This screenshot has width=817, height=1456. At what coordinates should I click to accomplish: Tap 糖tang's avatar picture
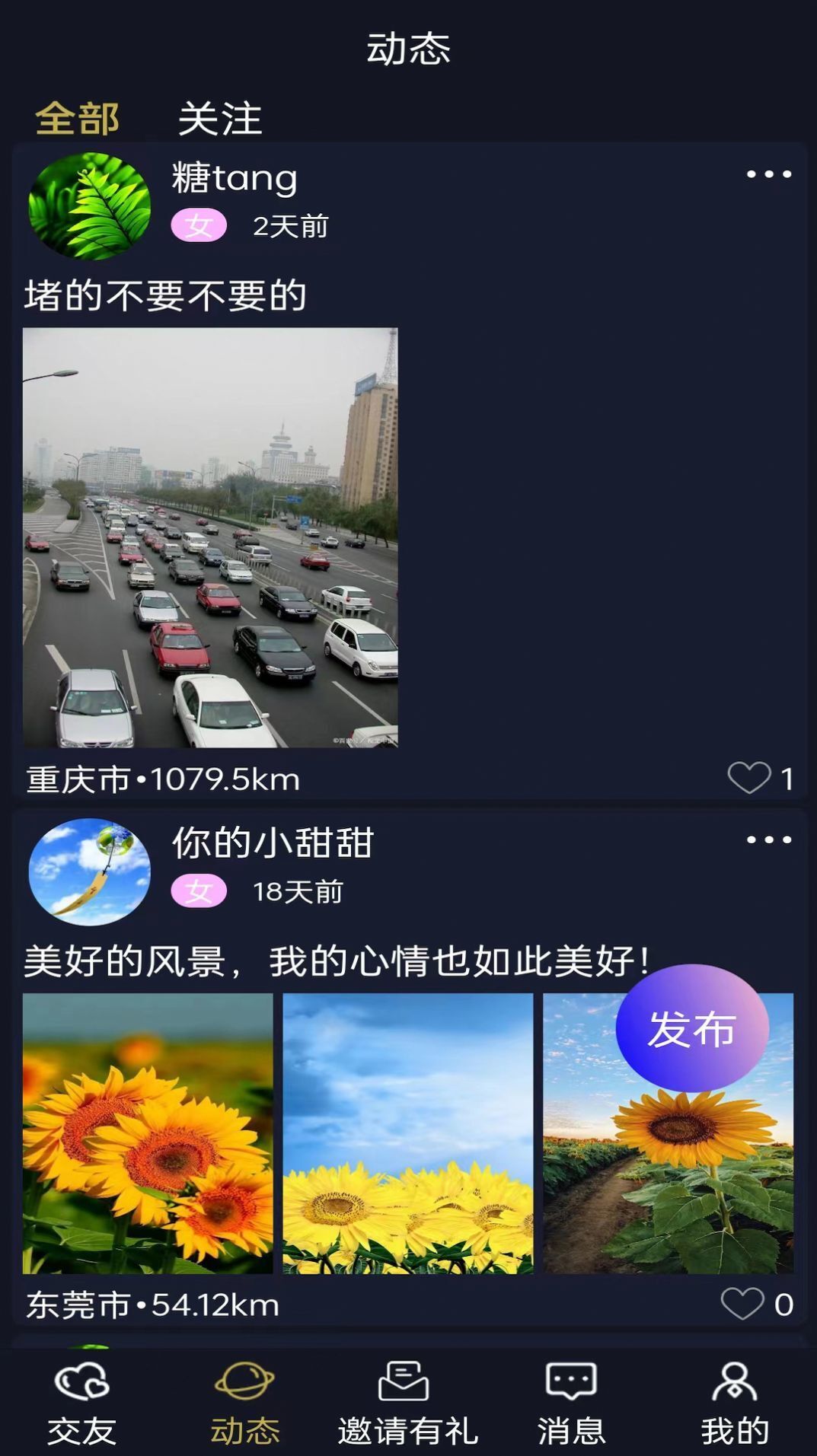coord(90,204)
